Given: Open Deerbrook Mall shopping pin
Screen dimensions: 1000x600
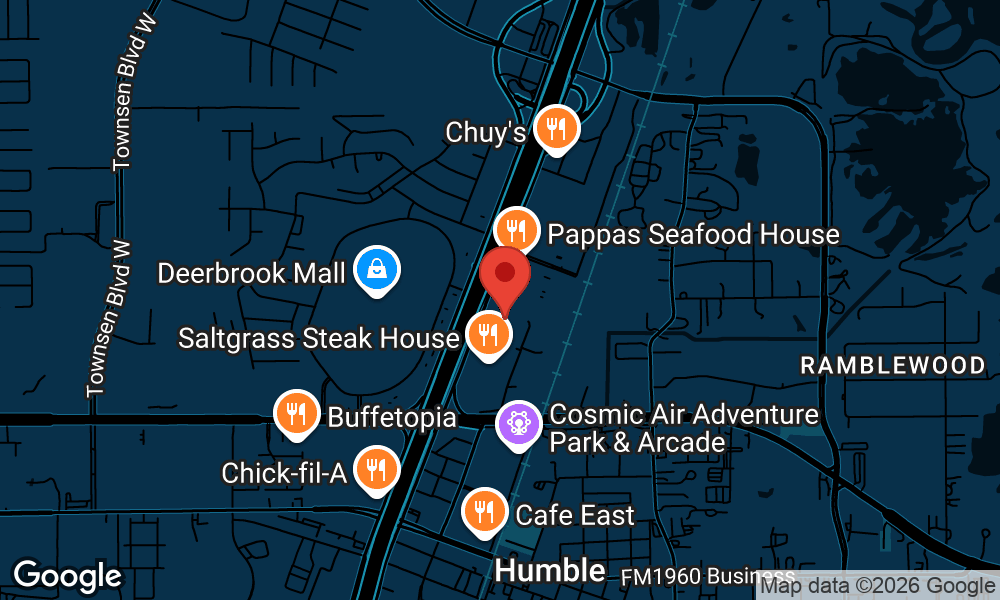Looking at the screenshot, I should click(x=377, y=271).
